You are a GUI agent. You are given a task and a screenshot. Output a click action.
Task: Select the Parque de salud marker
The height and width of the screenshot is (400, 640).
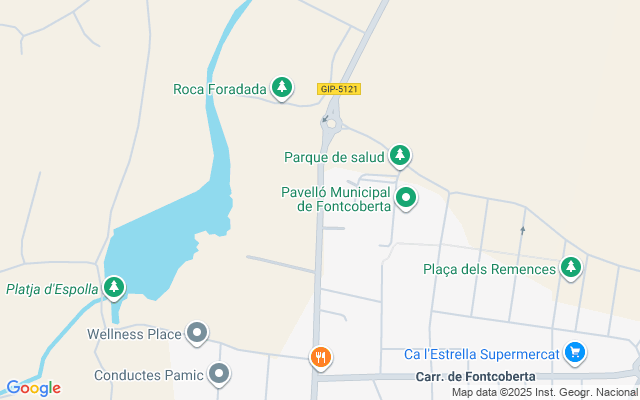coord(400,155)
